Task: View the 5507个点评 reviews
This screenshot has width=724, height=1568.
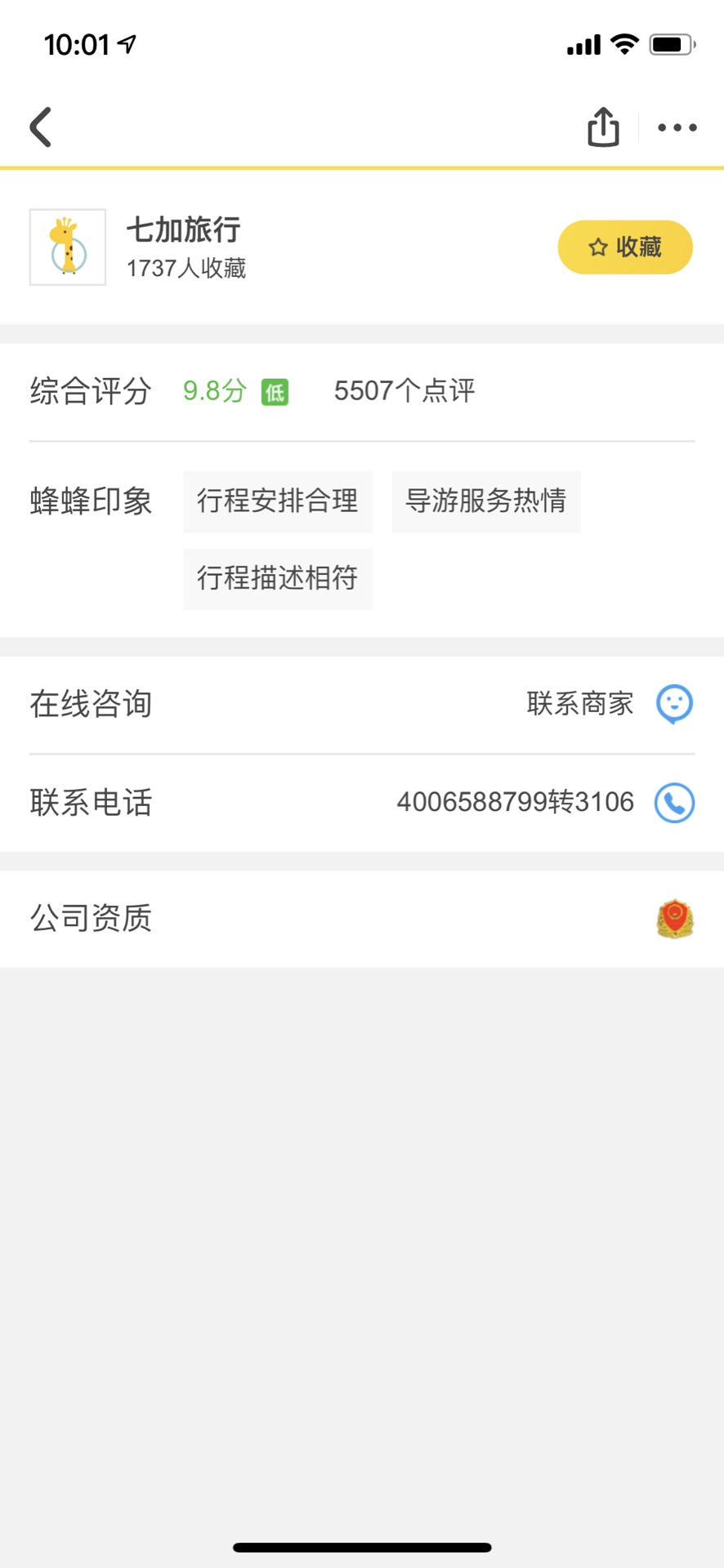Action: [x=404, y=391]
